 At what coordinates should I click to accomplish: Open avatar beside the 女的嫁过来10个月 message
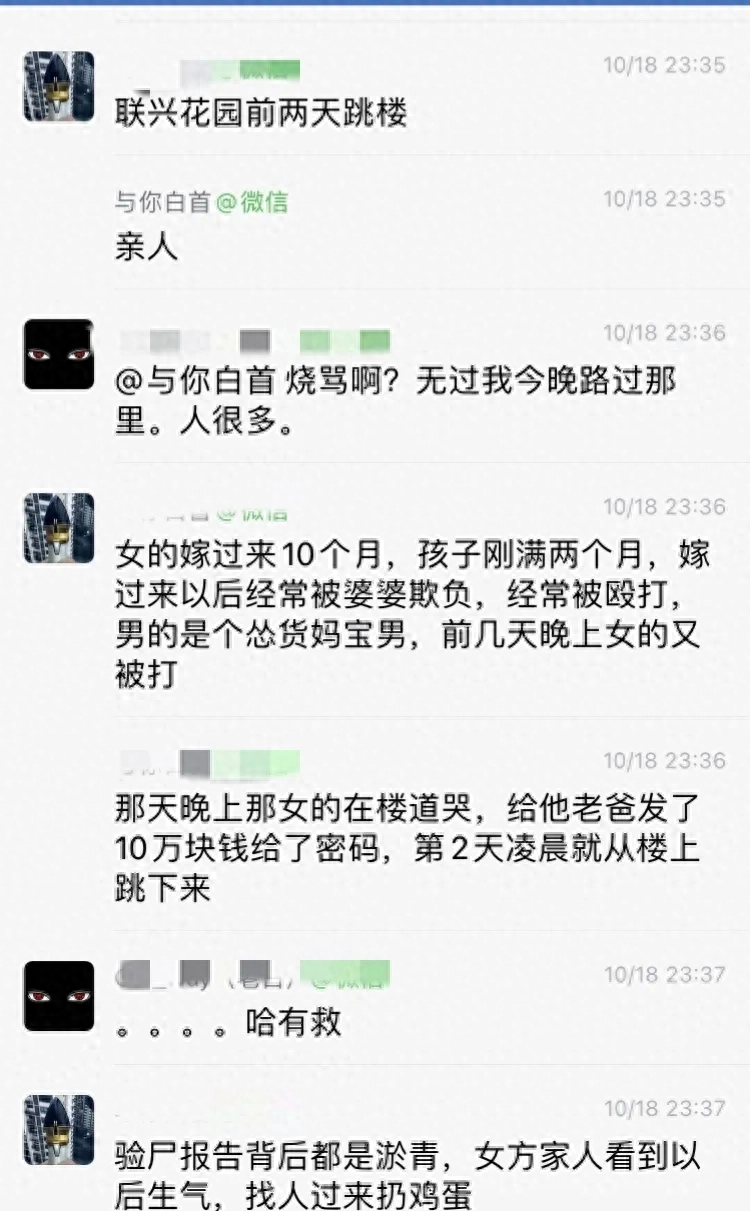[x=59, y=528]
